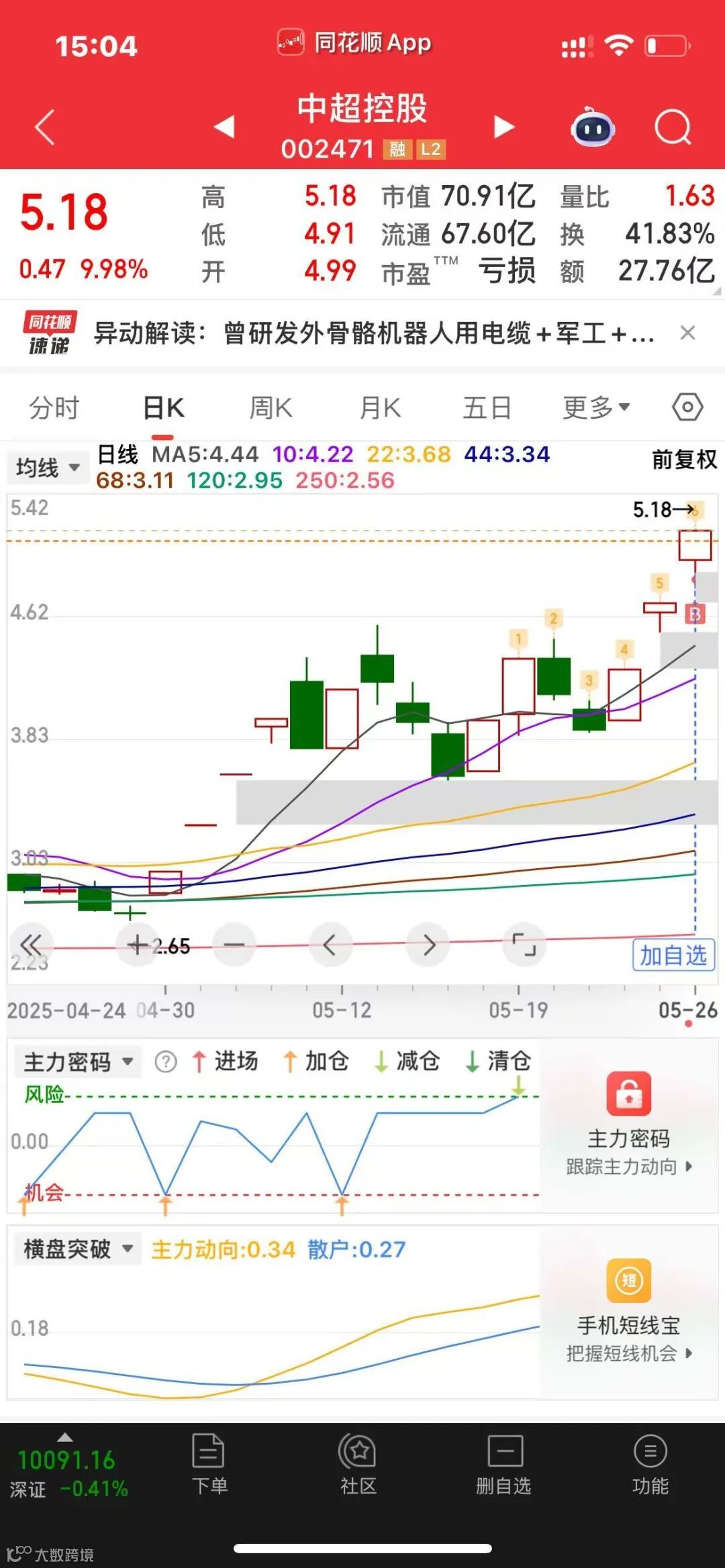Zoom in the K-line chart with plus
This screenshot has width=725, height=1568.
(138, 945)
